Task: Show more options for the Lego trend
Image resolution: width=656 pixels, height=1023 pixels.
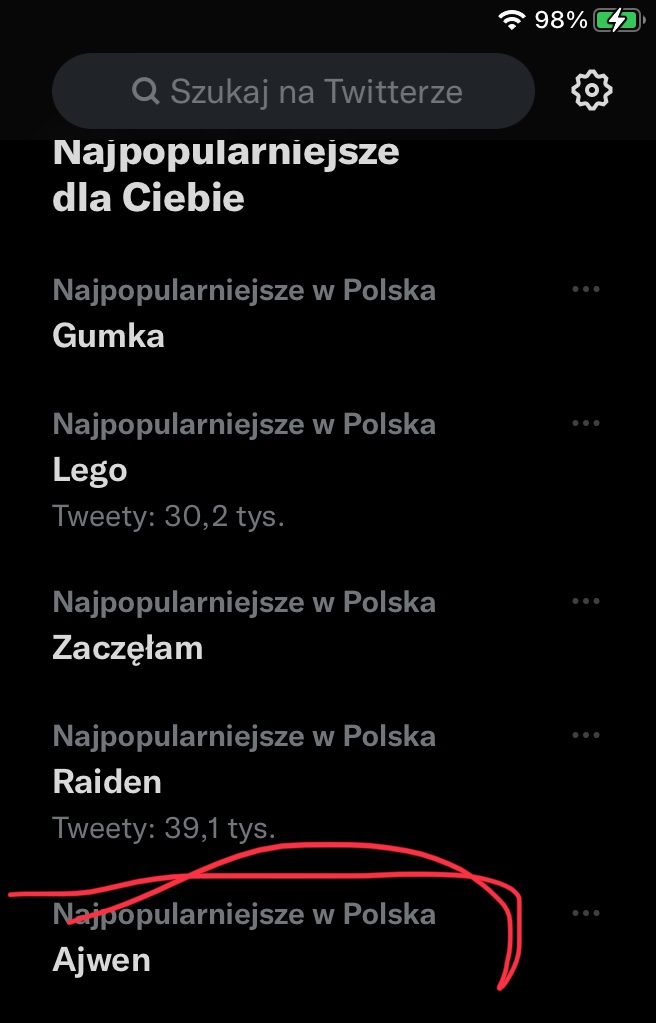Action: click(x=585, y=424)
